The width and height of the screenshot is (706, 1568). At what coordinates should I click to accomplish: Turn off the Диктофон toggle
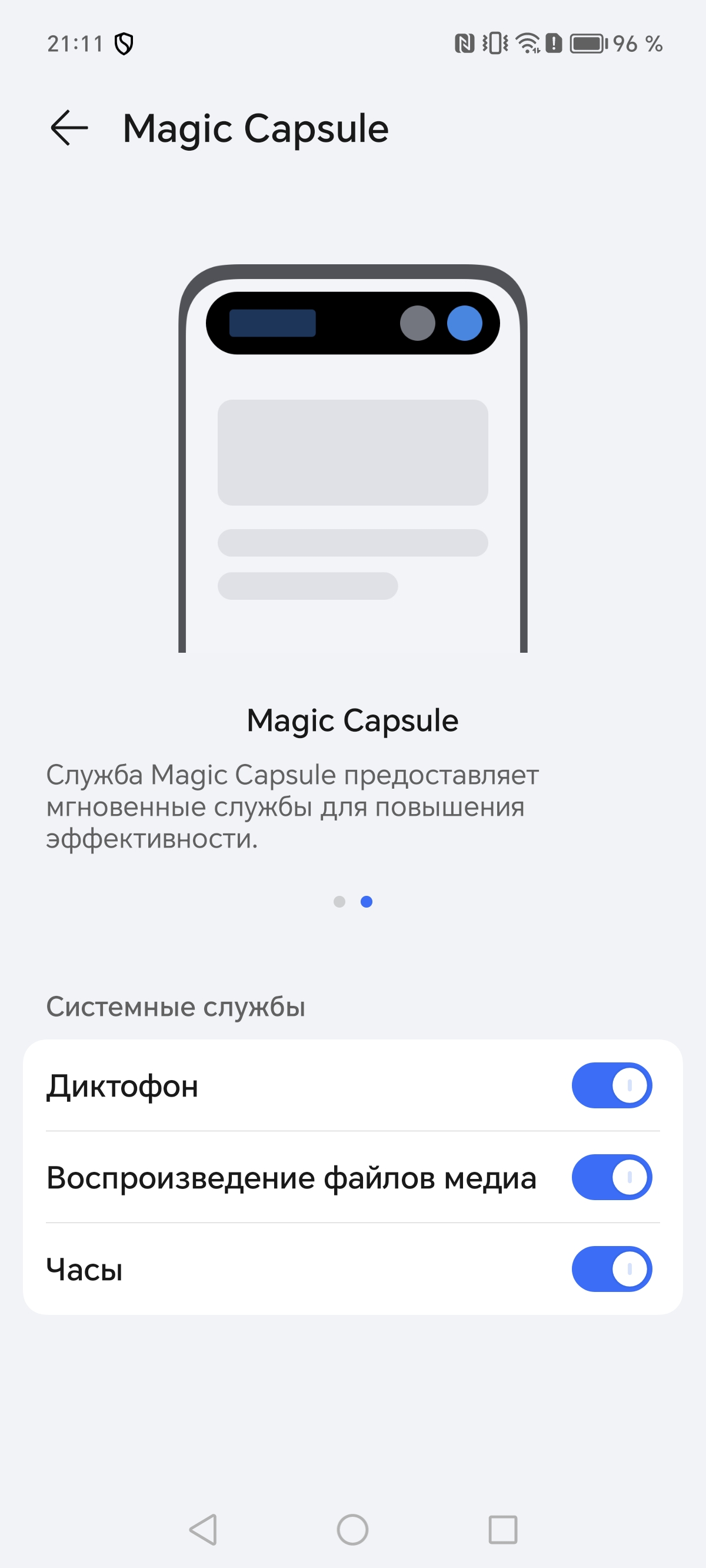coord(611,1085)
